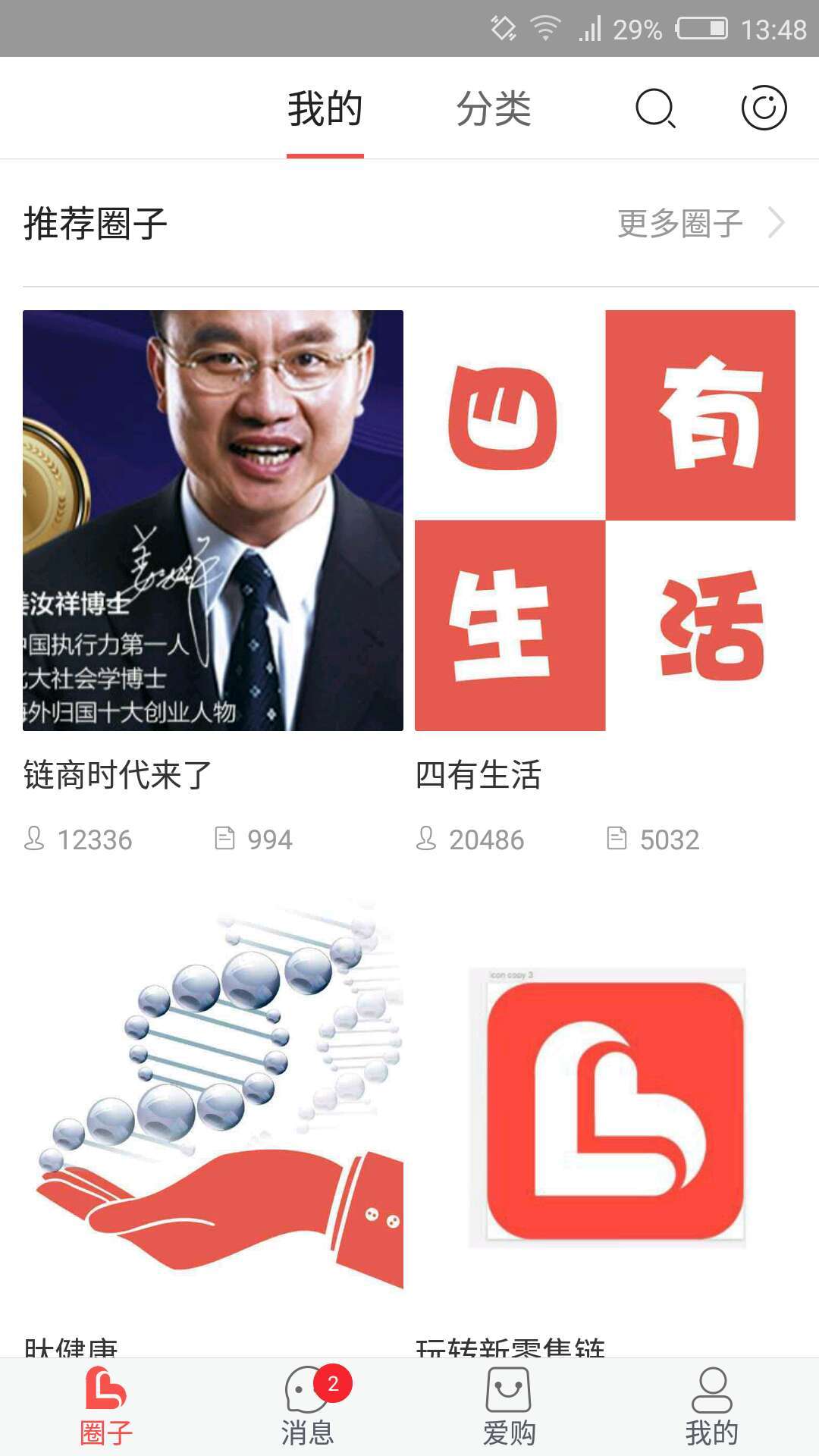Open the 四有生活 circle
The image size is (819, 1456).
tap(604, 520)
